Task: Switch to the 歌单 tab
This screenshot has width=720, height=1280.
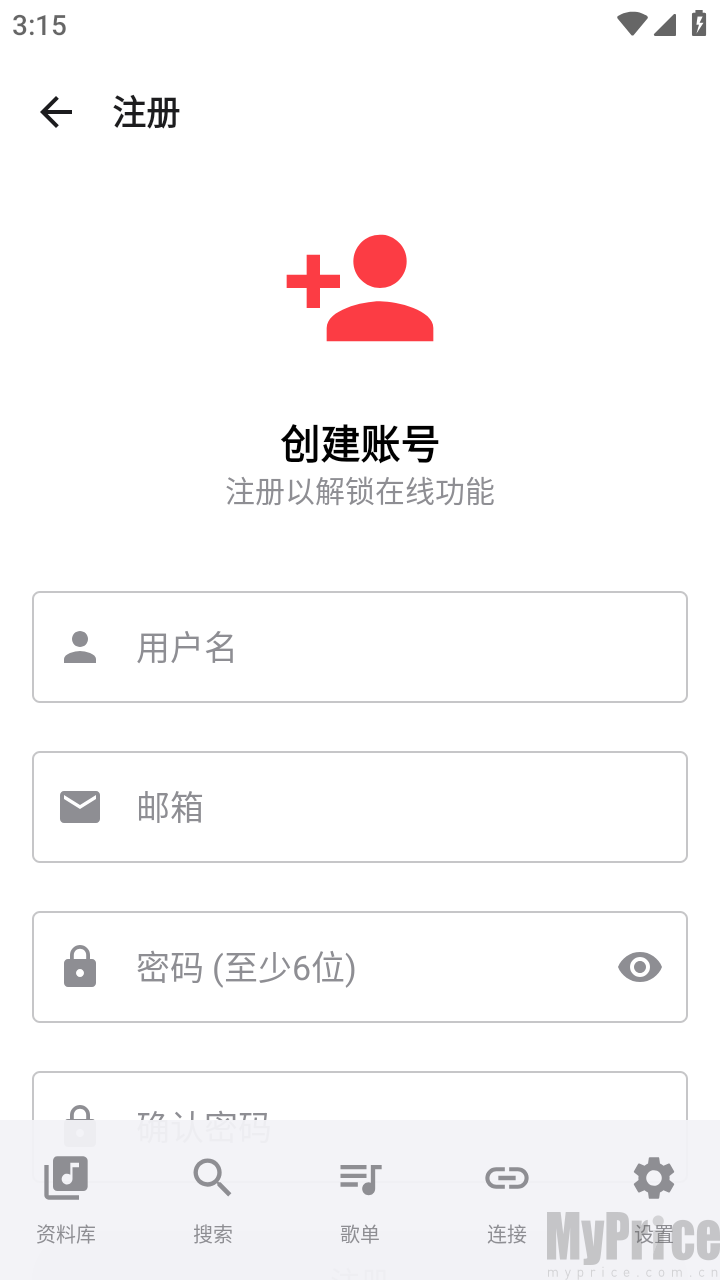Action: click(x=360, y=1198)
